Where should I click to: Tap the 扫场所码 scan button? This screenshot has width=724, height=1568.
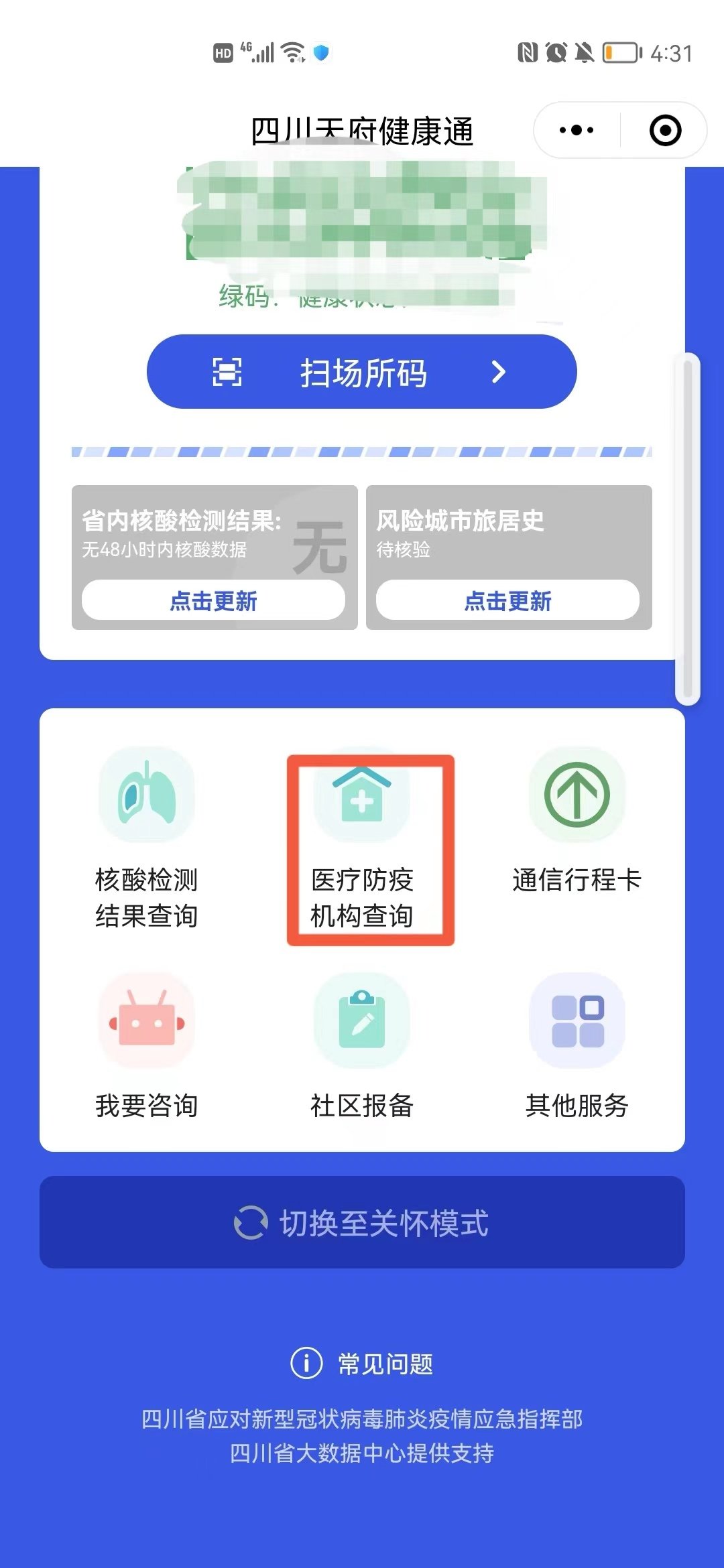click(362, 372)
